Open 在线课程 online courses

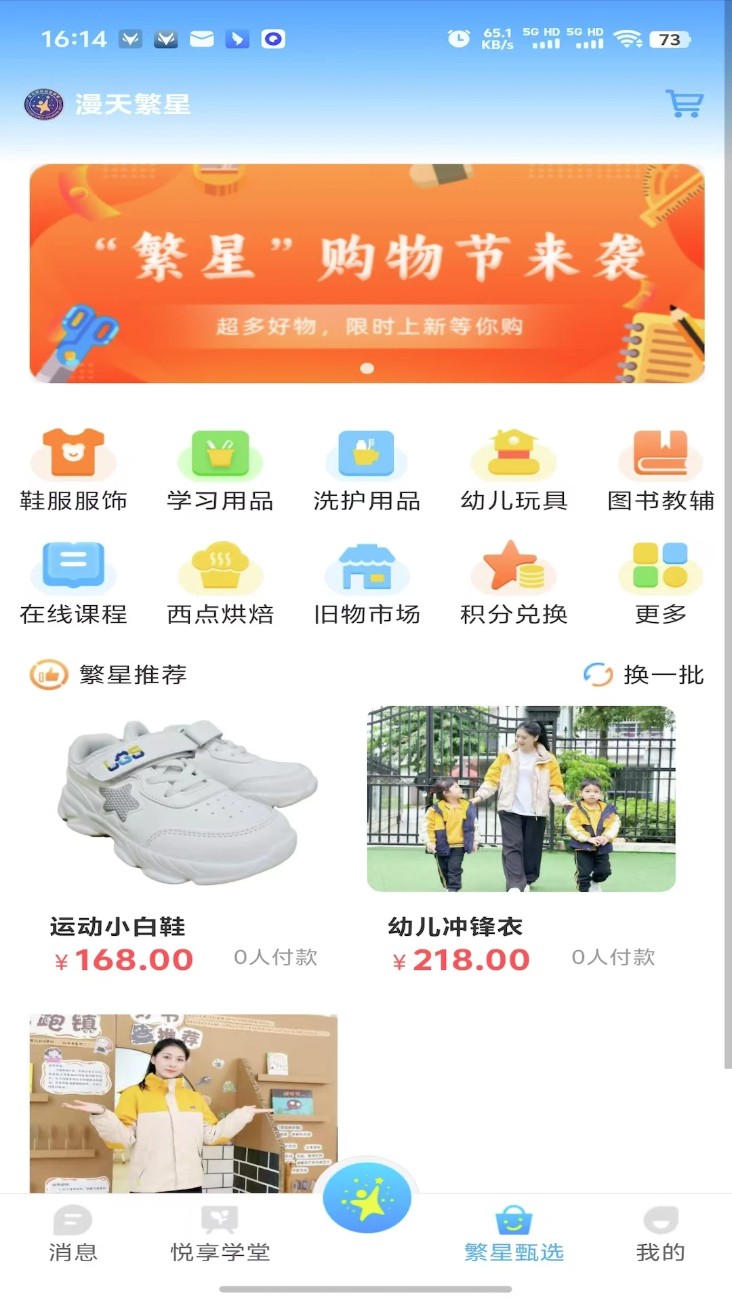(73, 583)
